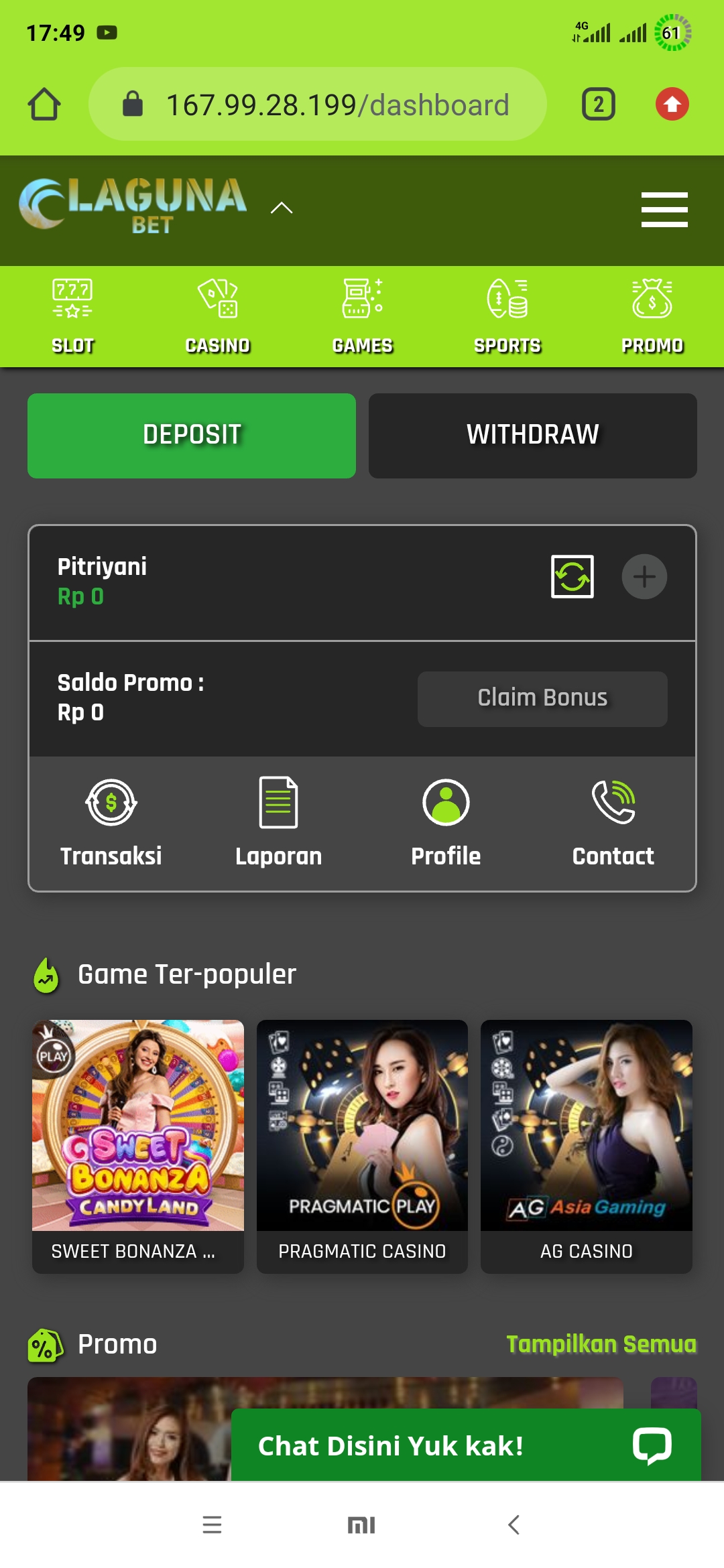Go to the GAMES category
This screenshot has width=724, height=1568.
362,316
